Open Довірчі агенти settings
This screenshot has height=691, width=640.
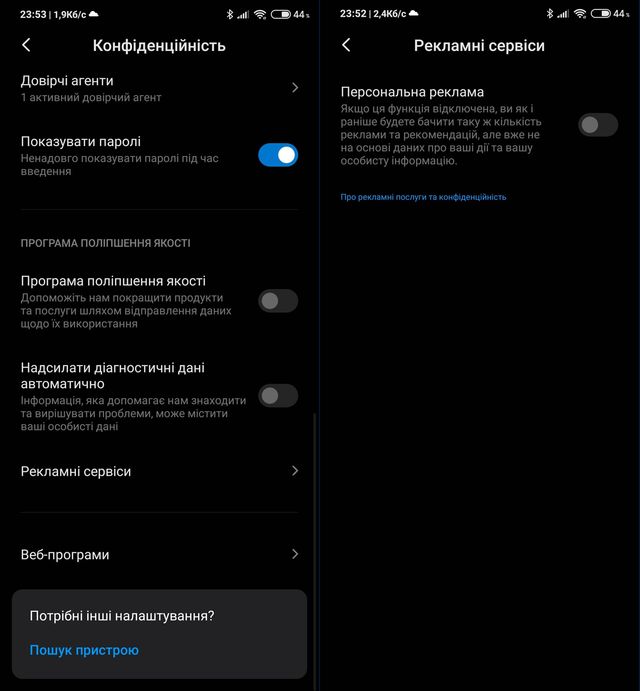coord(160,88)
